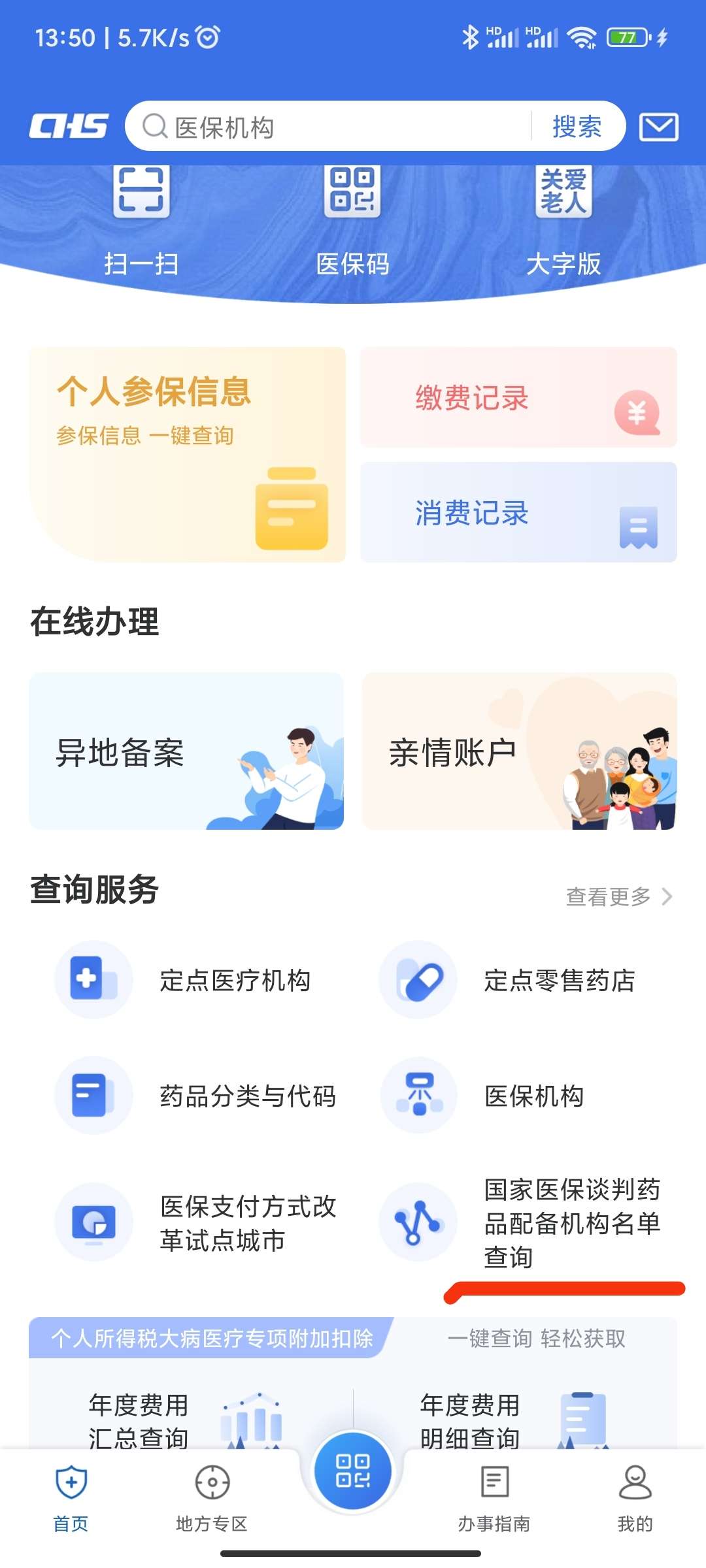
Task: Switch to the 地方专区 tab
Action: (x=212, y=1496)
